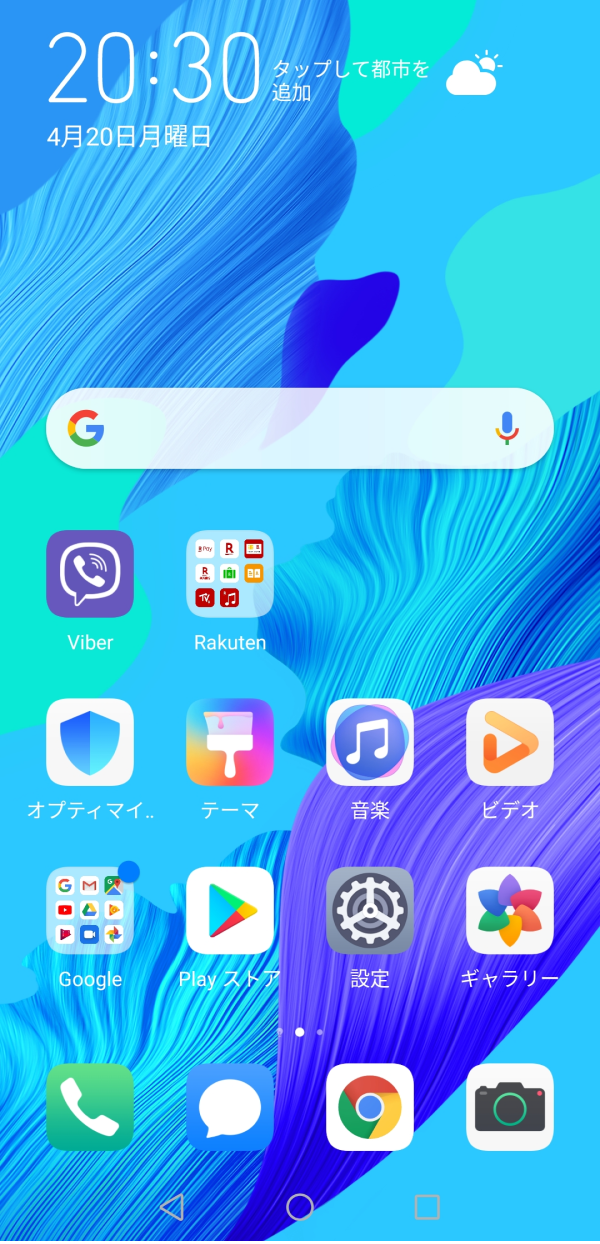Launch Play ストア

[x=230, y=910]
